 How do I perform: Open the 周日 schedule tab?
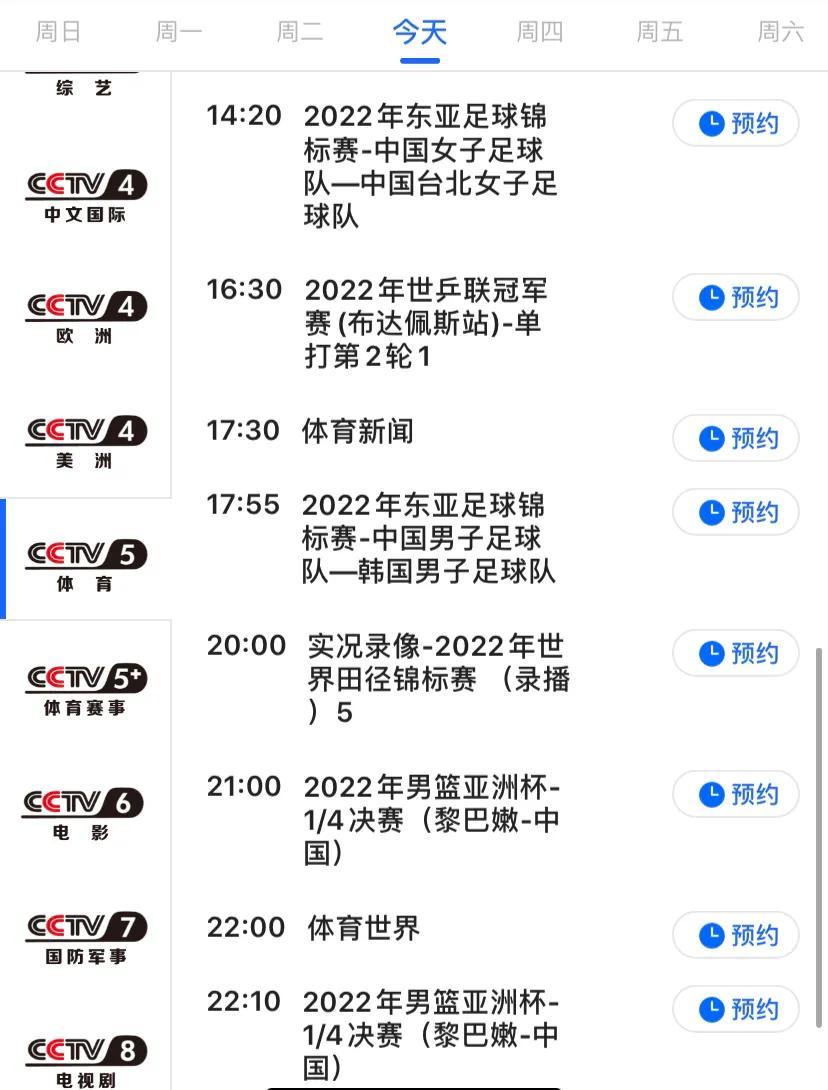point(59,31)
